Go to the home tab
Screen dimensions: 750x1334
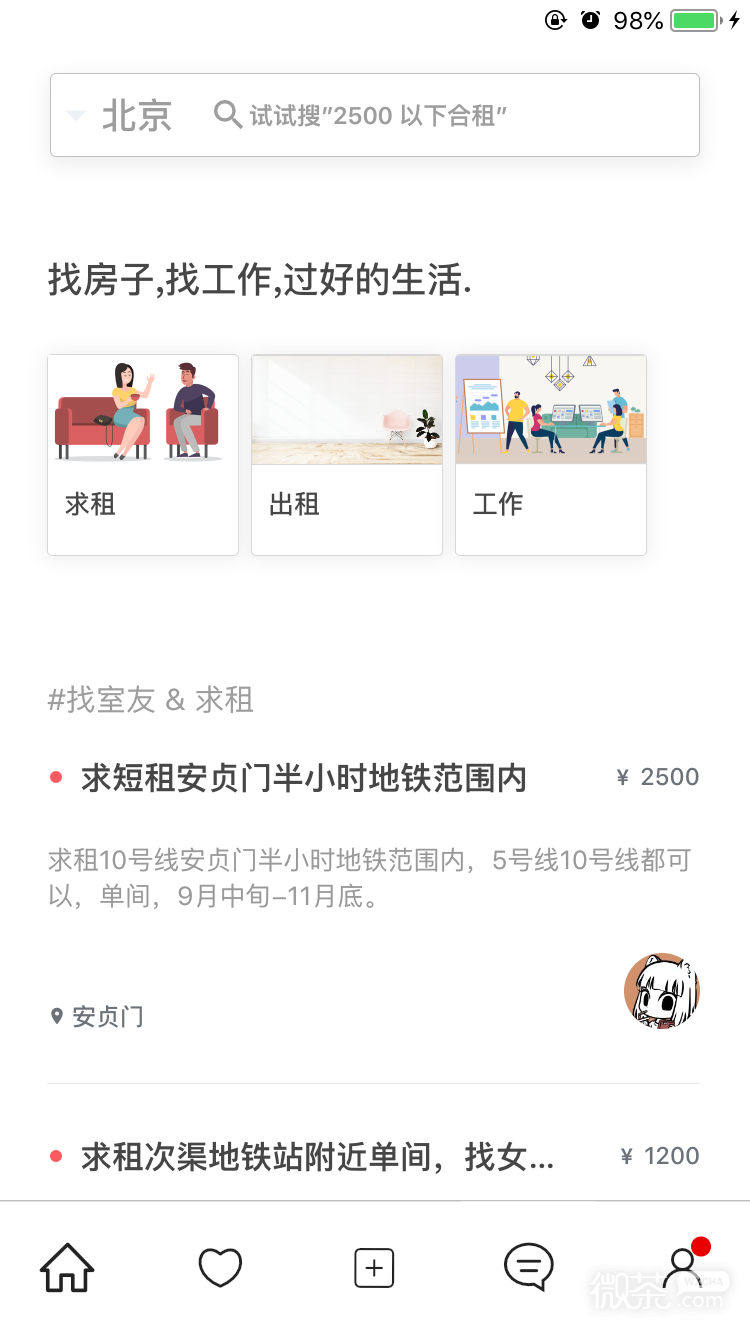(x=67, y=1268)
